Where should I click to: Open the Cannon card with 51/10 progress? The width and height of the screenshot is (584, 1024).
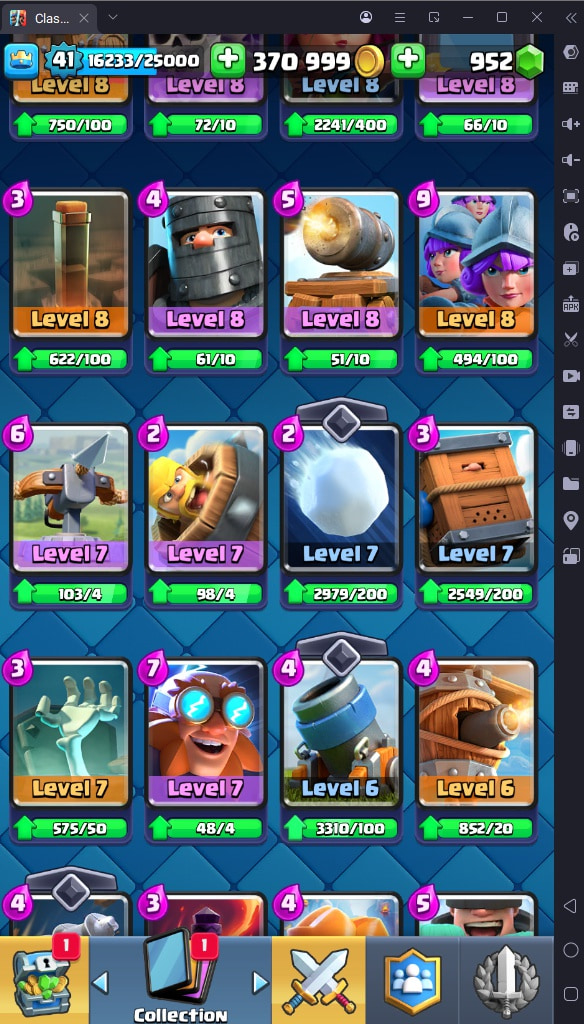click(341, 264)
